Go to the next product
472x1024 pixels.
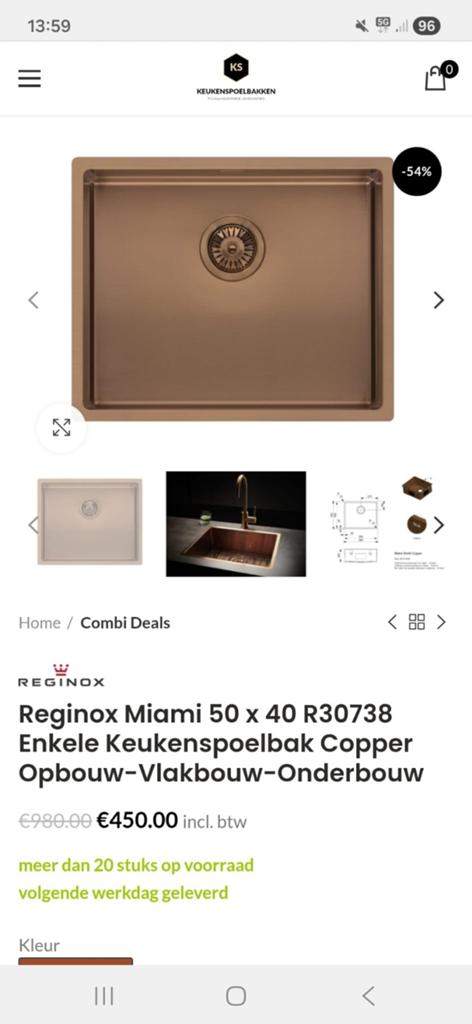coord(441,622)
